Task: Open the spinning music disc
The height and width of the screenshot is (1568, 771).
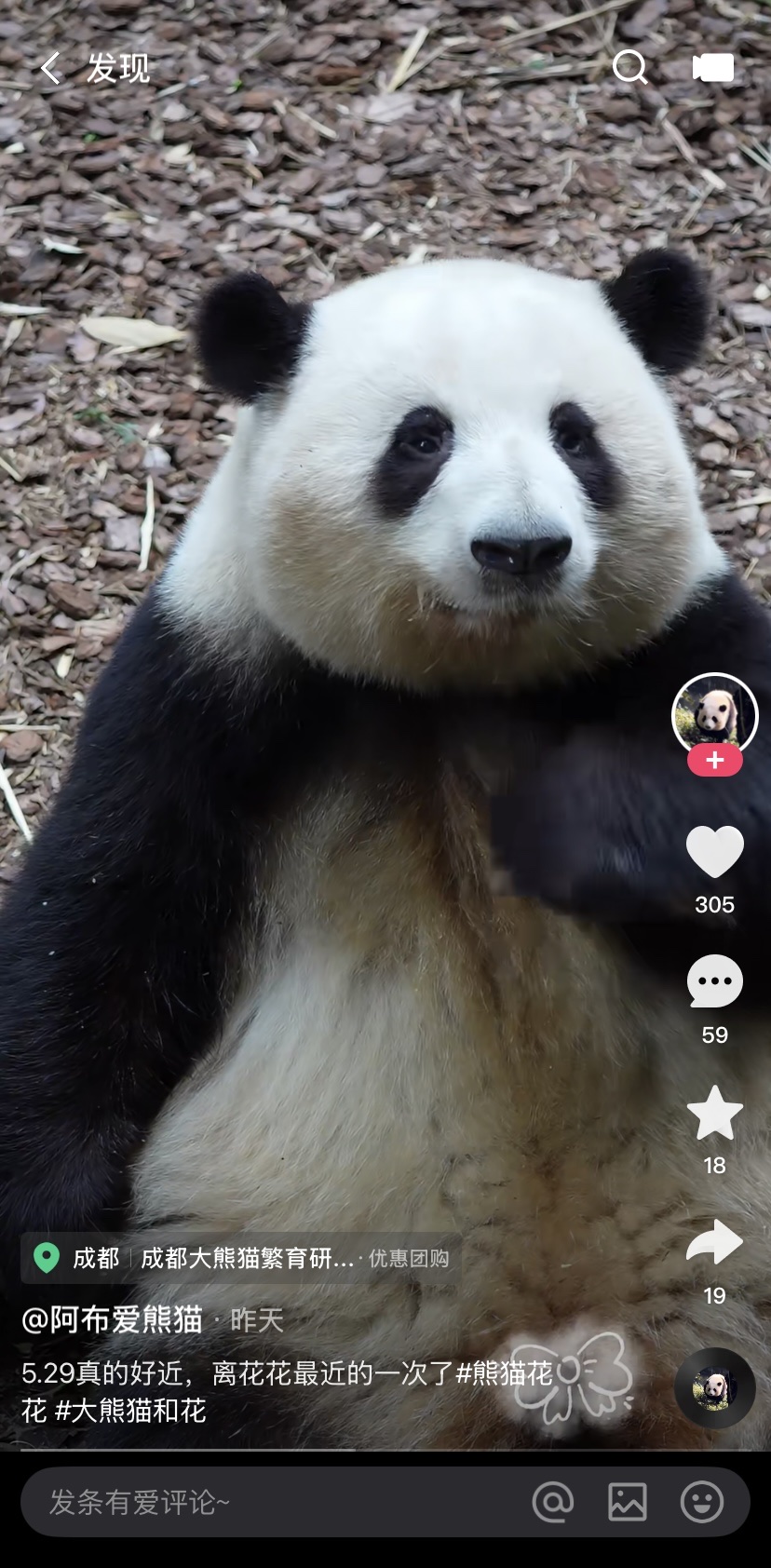Action: [714, 1387]
